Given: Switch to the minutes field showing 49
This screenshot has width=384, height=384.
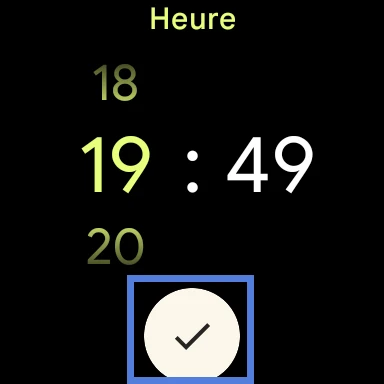Looking at the screenshot, I should pos(270,165).
